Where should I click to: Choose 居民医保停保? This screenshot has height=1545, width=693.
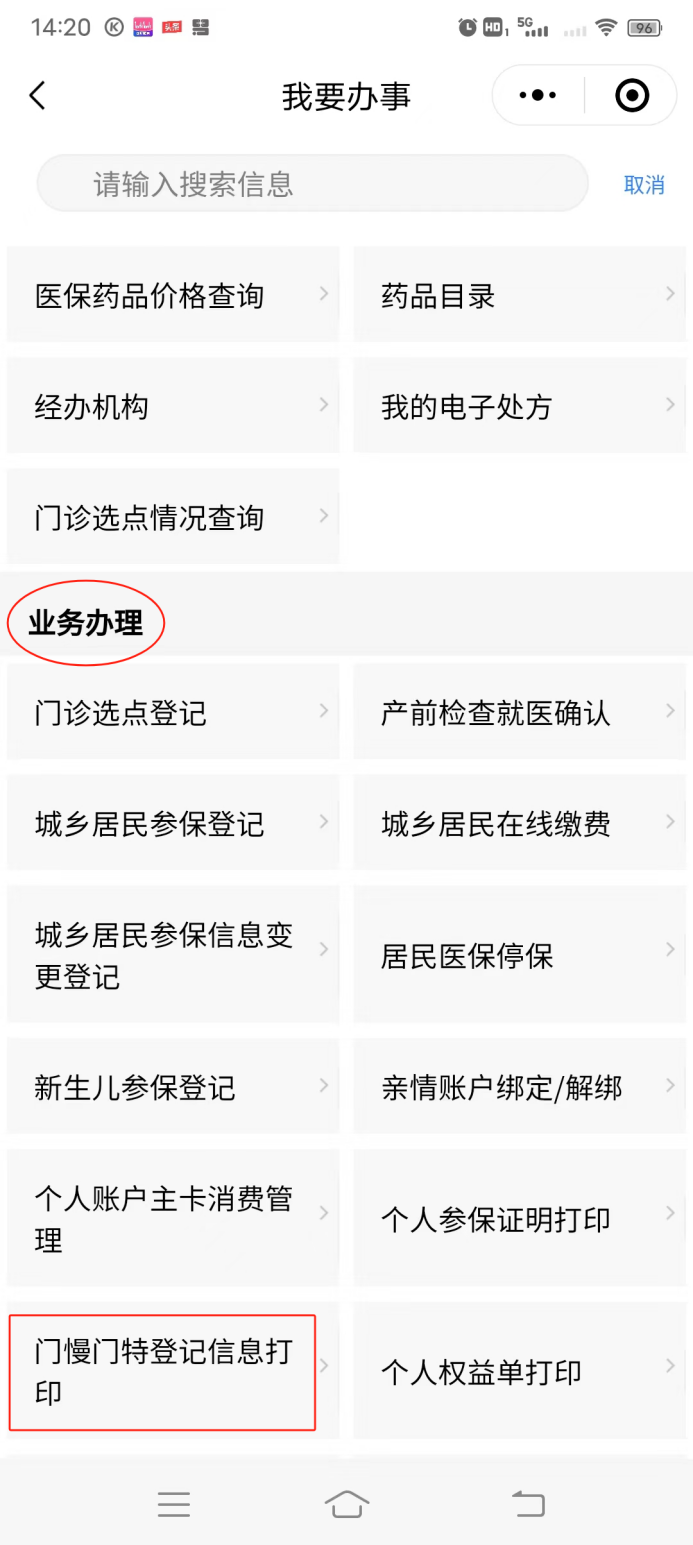520,956
